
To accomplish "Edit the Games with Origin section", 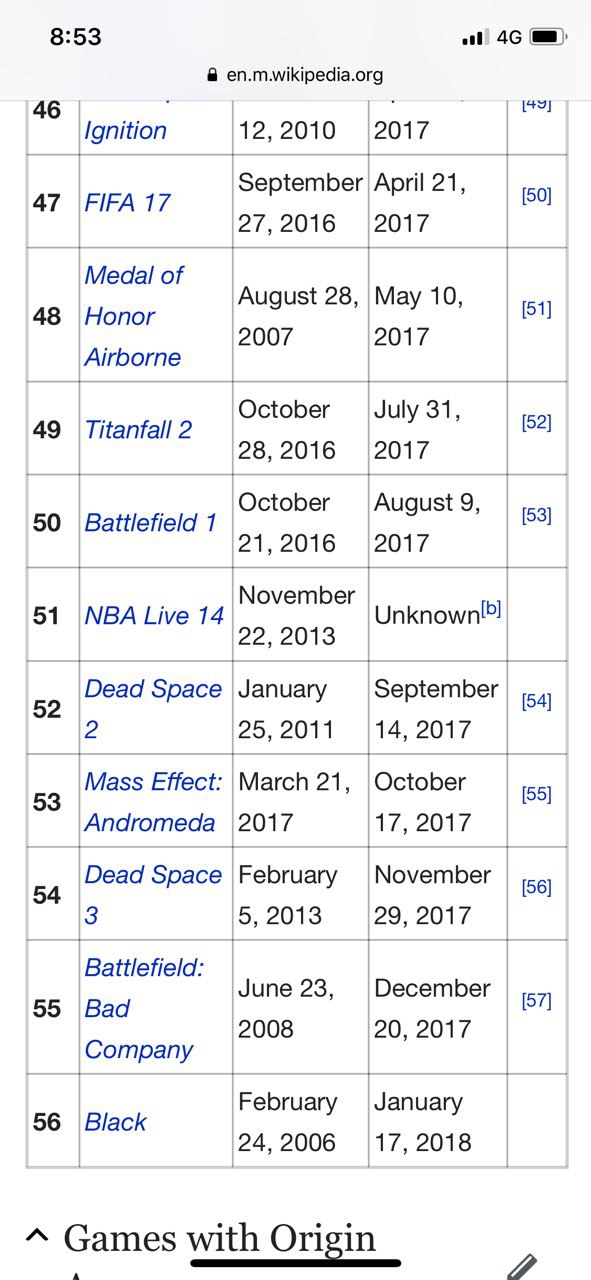I will point(523,1265).
